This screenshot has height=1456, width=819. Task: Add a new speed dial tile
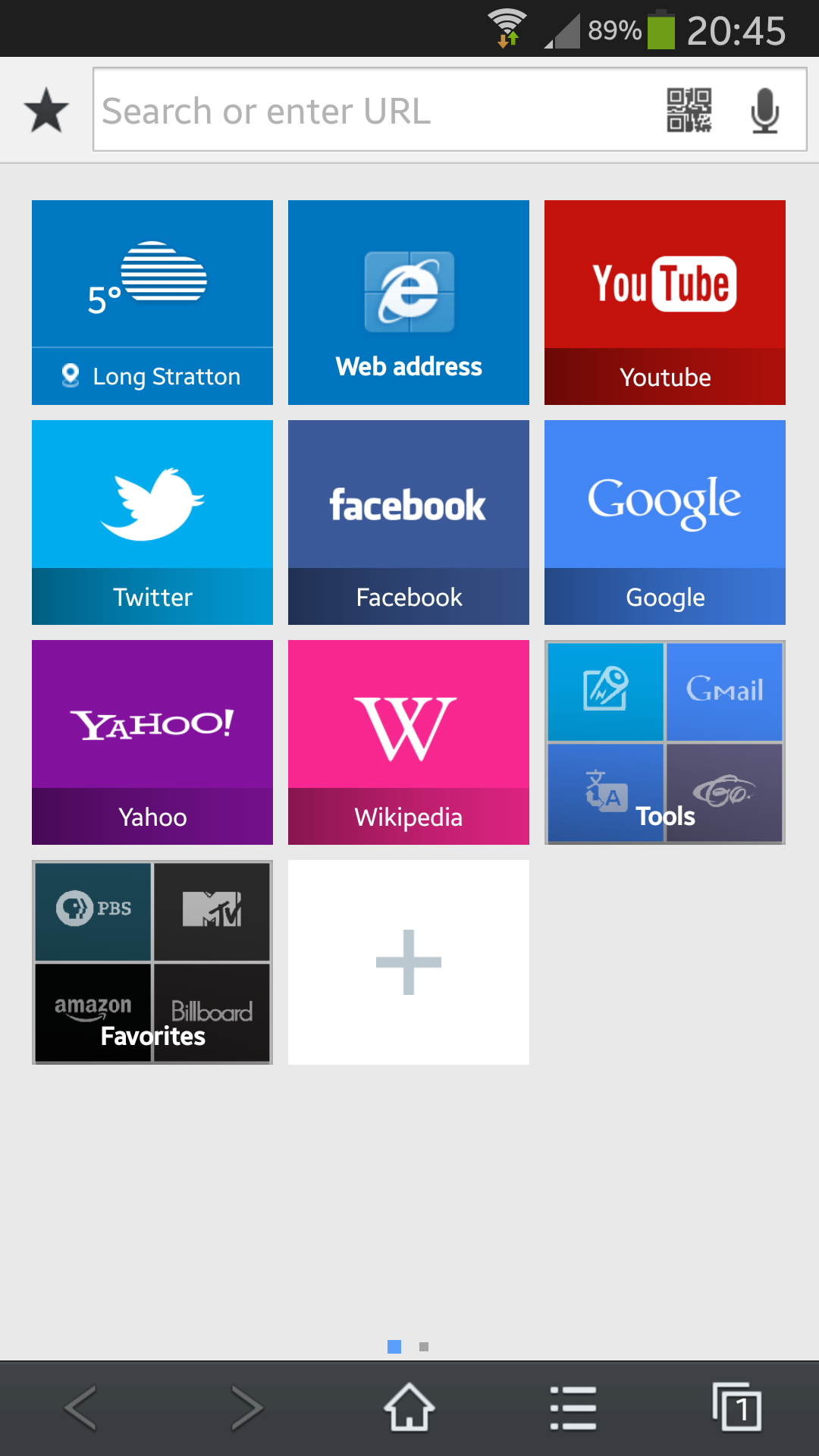[409, 962]
